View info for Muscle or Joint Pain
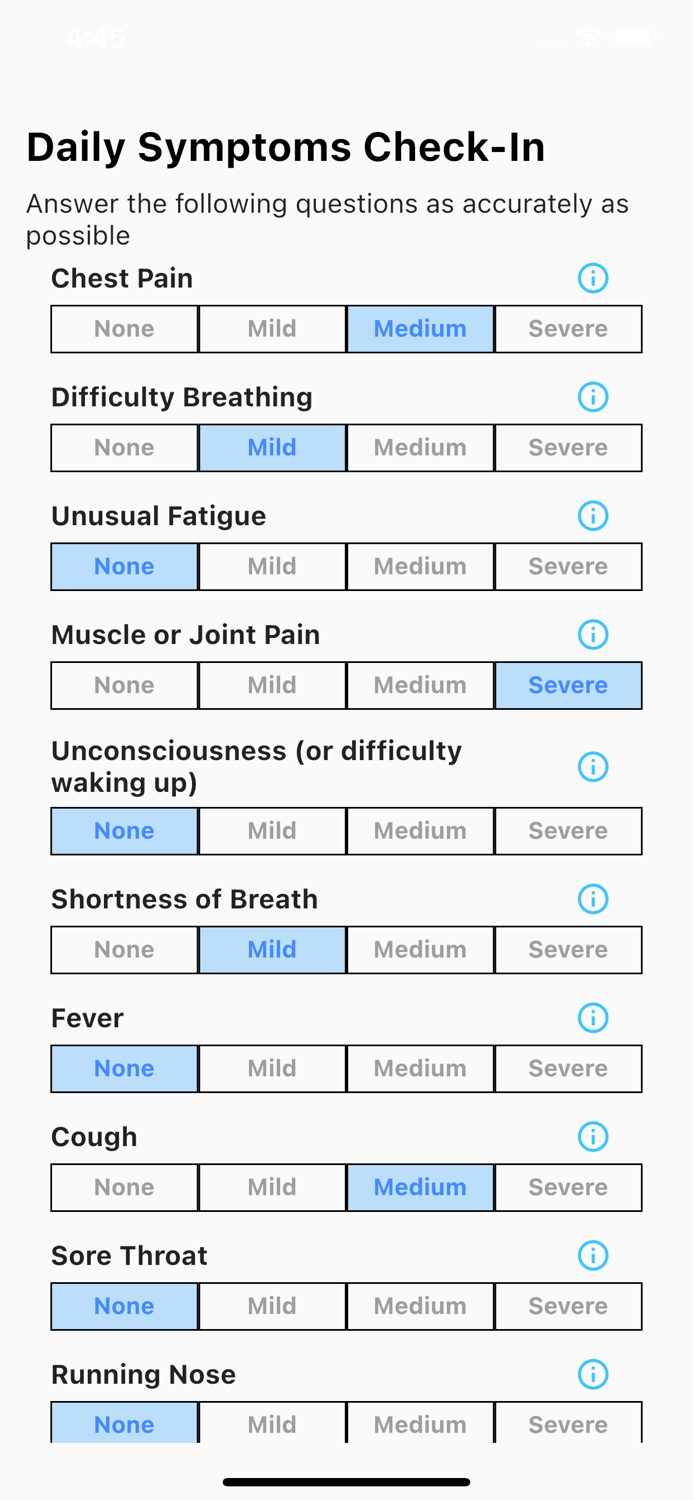This screenshot has width=693, height=1500. 593,635
